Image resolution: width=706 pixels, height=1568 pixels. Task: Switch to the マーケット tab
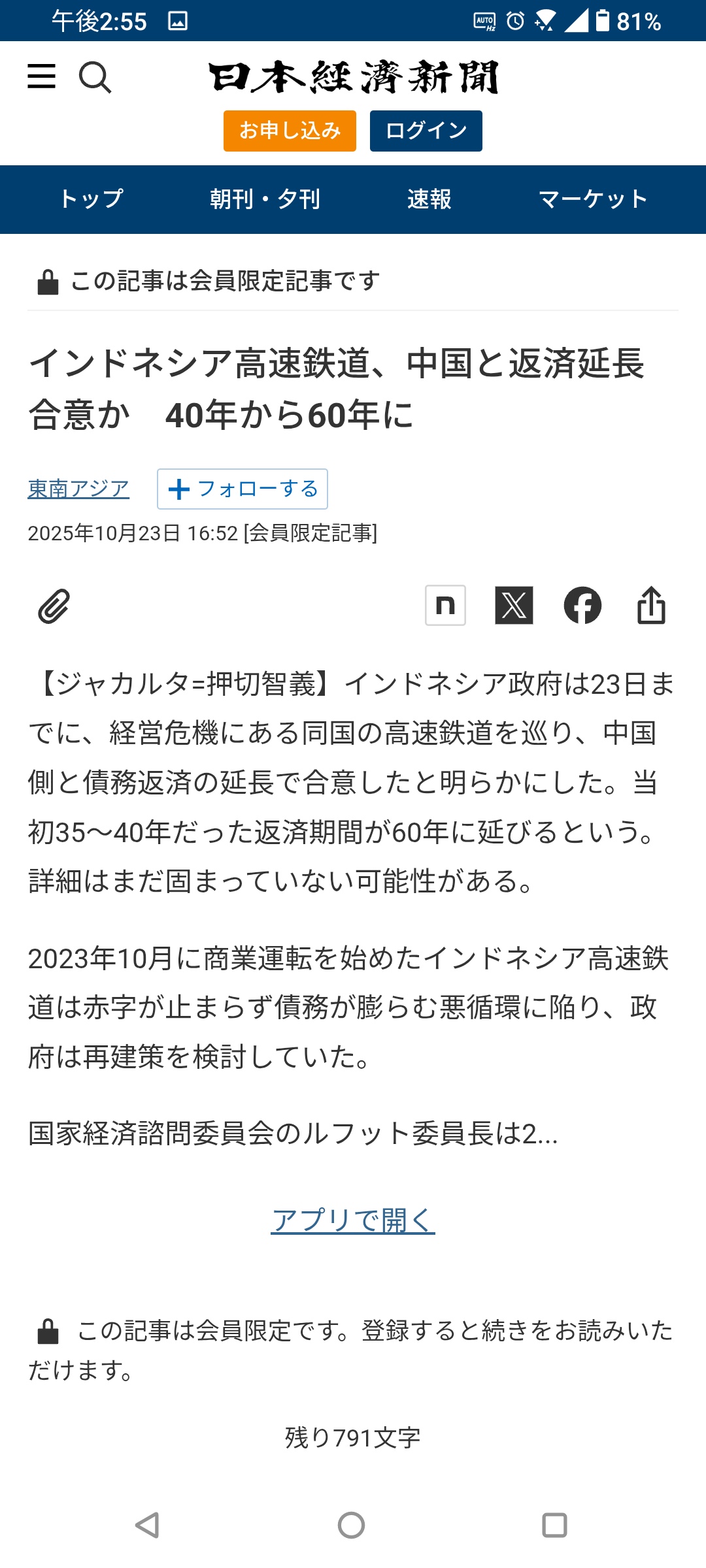592,199
